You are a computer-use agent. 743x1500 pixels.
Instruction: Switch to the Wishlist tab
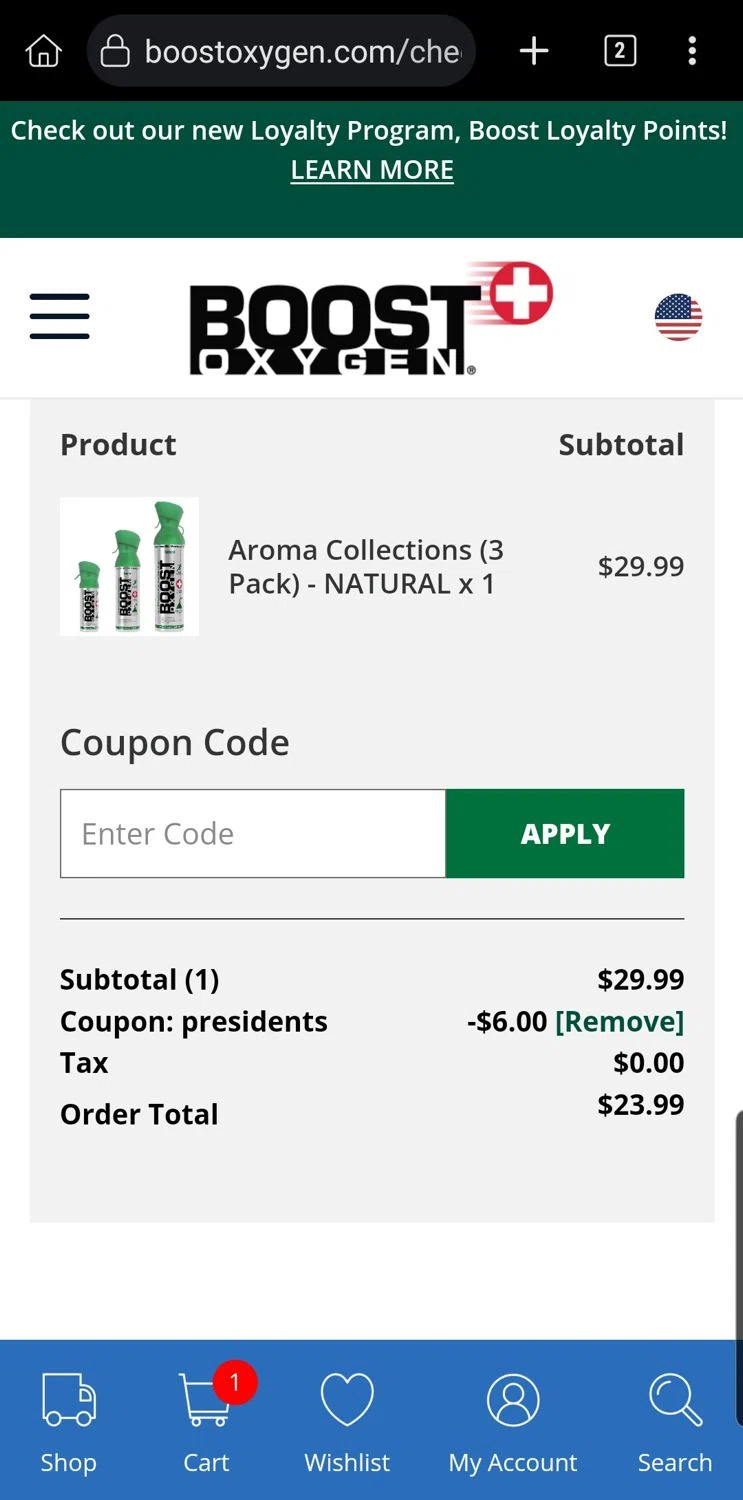tap(347, 1422)
